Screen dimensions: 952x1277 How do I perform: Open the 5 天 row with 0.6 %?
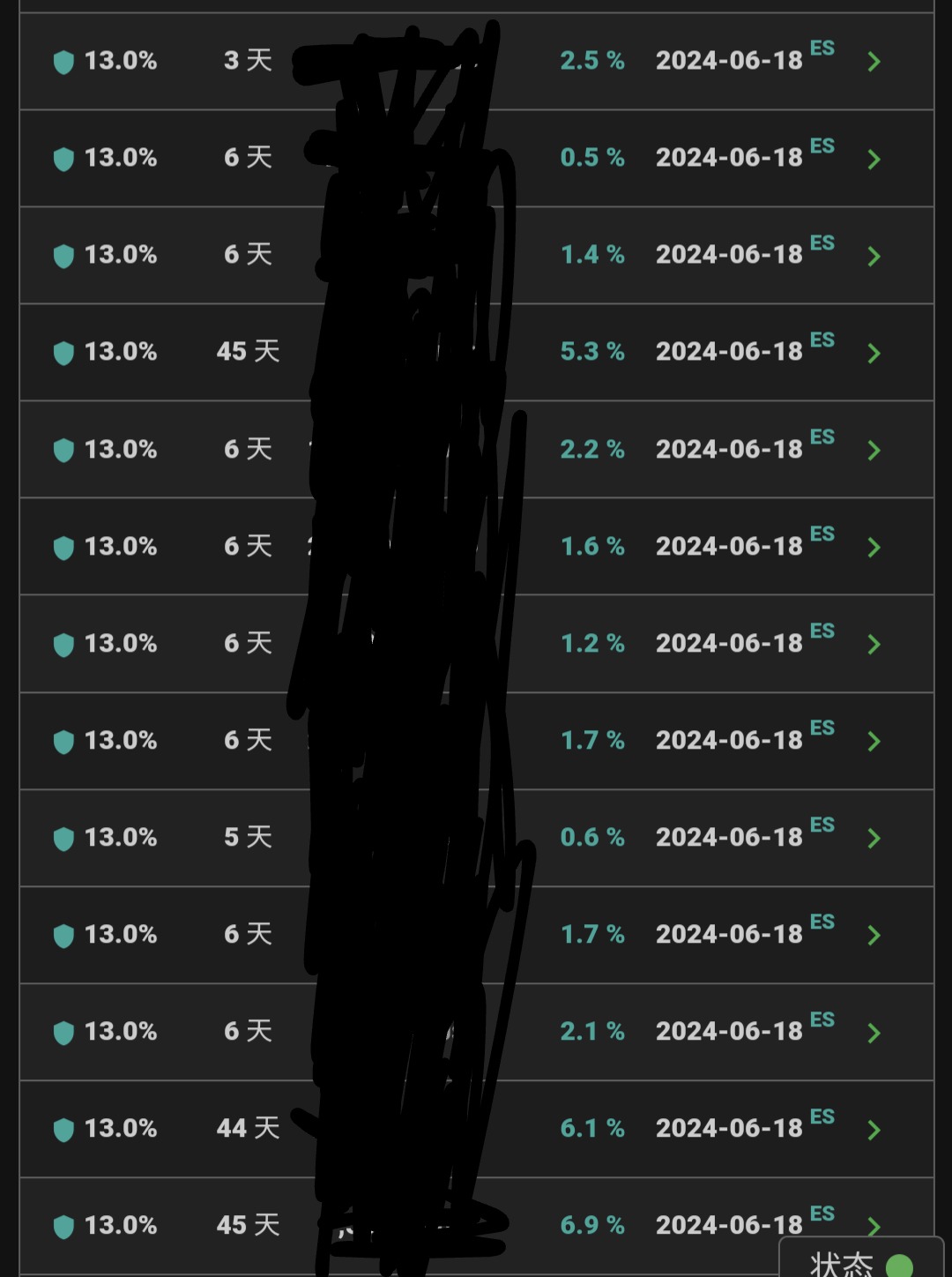(x=476, y=838)
